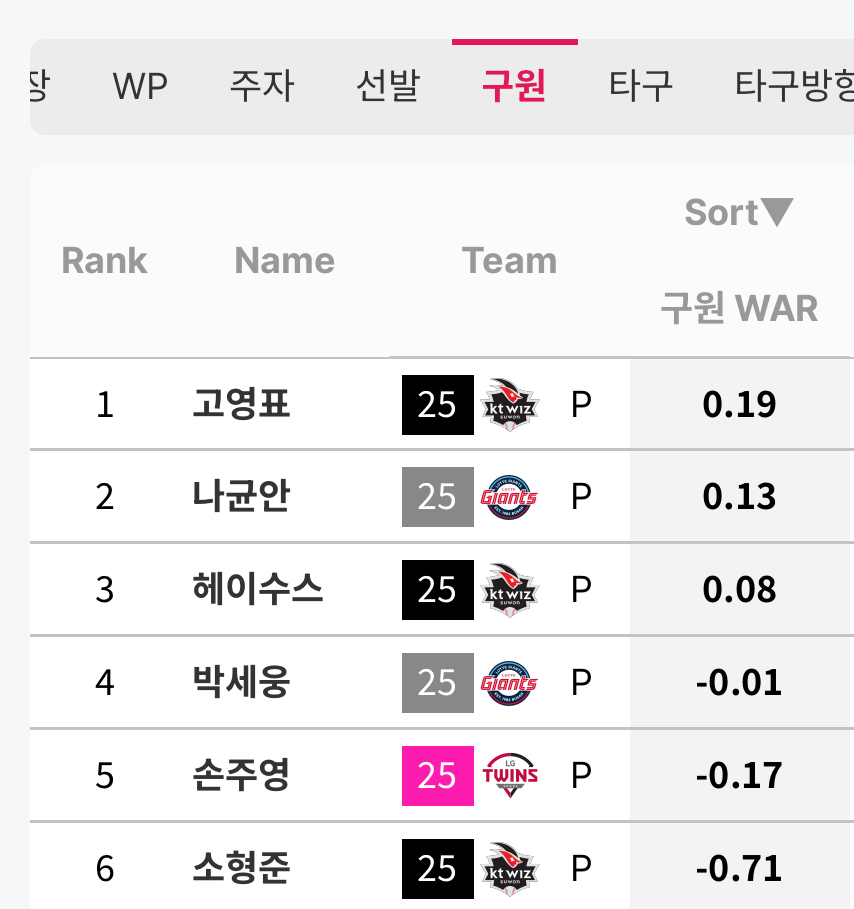View player 헤이수스's profile
The image size is (854, 909).
tap(257, 590)
